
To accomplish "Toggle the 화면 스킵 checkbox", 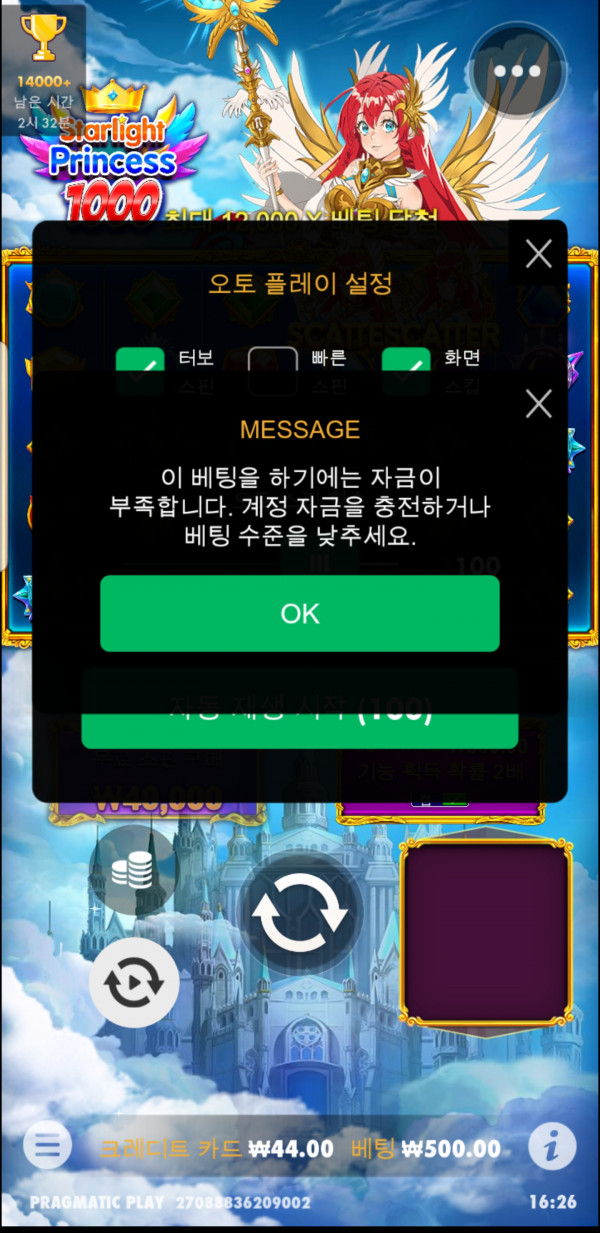I will (406, 368).
